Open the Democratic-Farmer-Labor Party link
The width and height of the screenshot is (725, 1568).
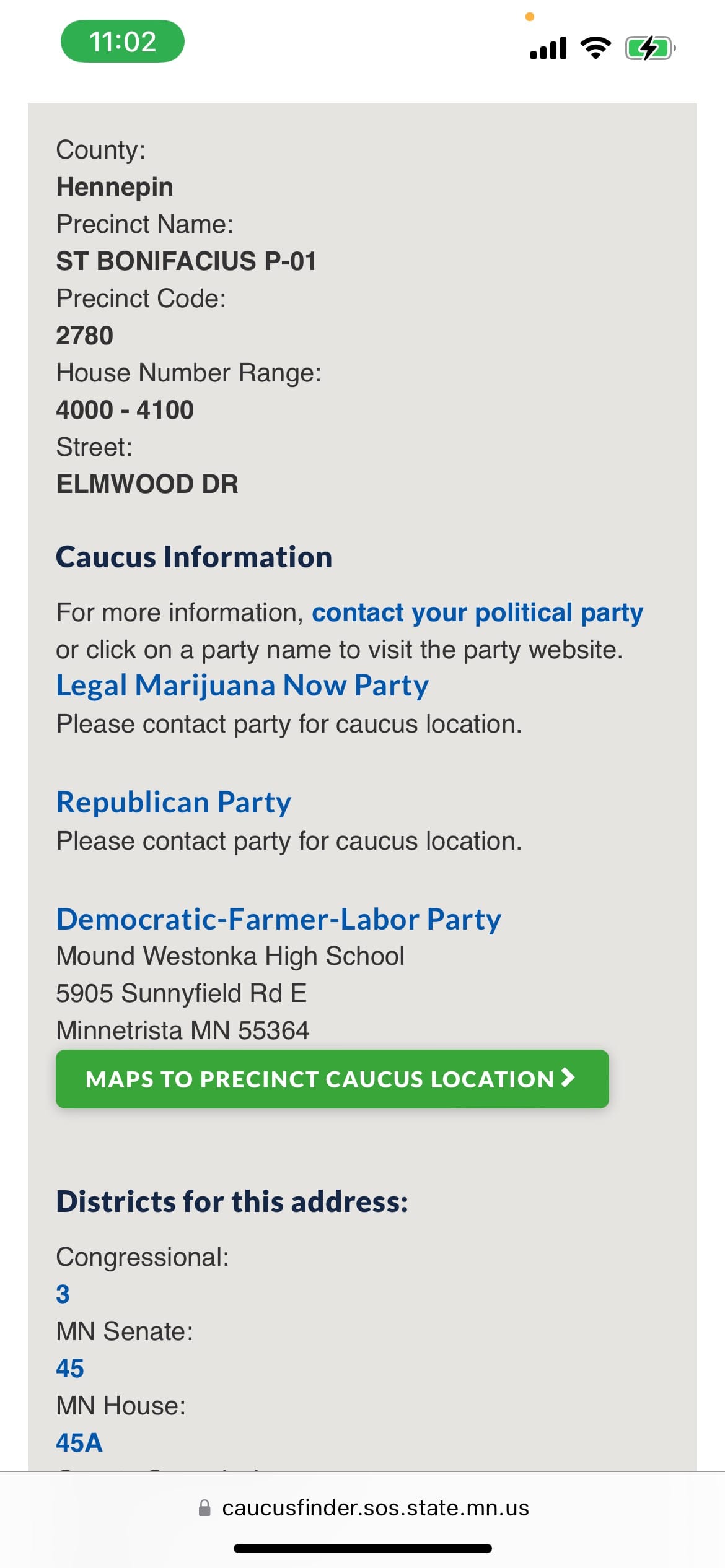(278, 920)
